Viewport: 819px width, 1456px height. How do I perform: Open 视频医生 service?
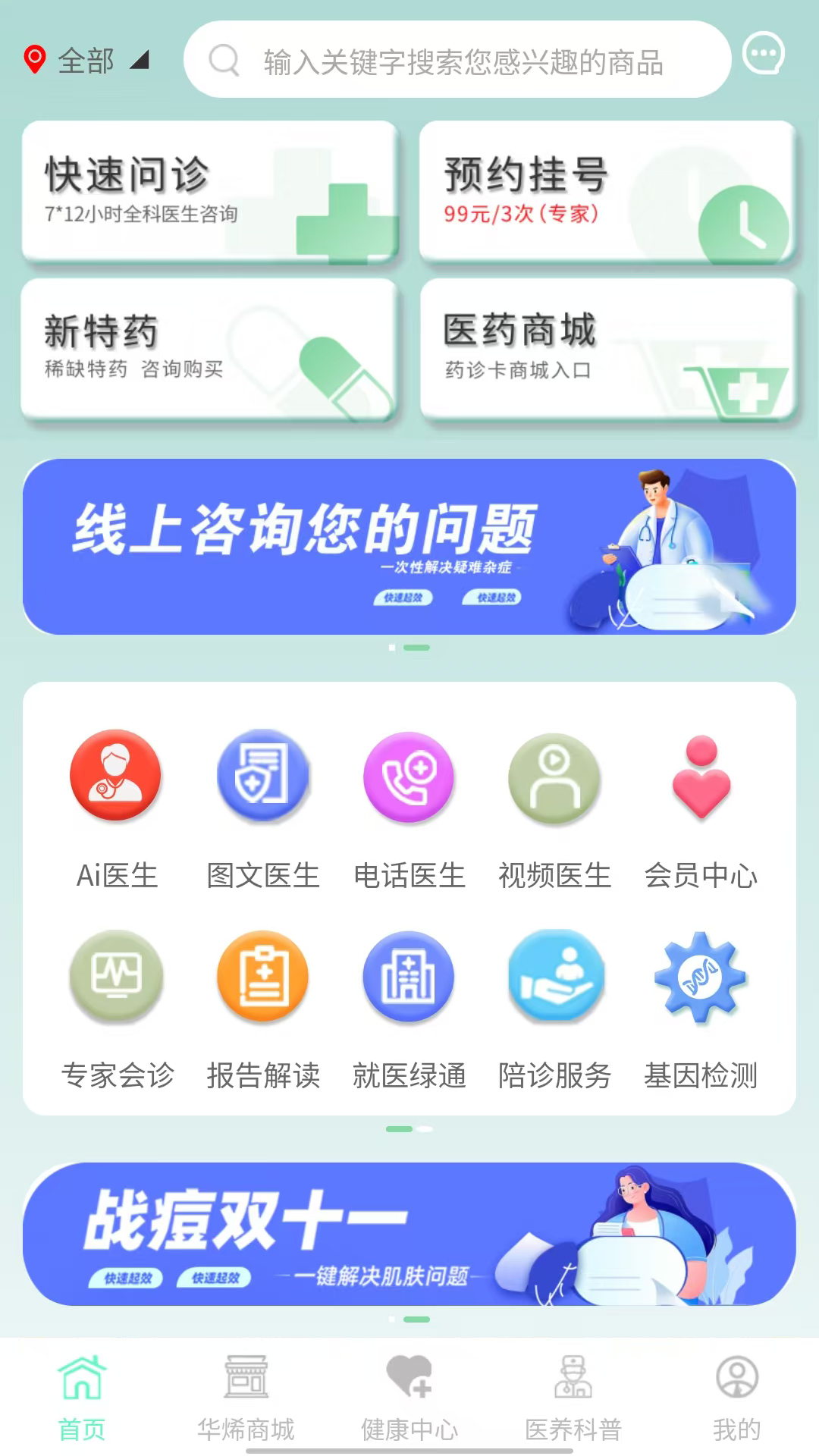point(554,808)
